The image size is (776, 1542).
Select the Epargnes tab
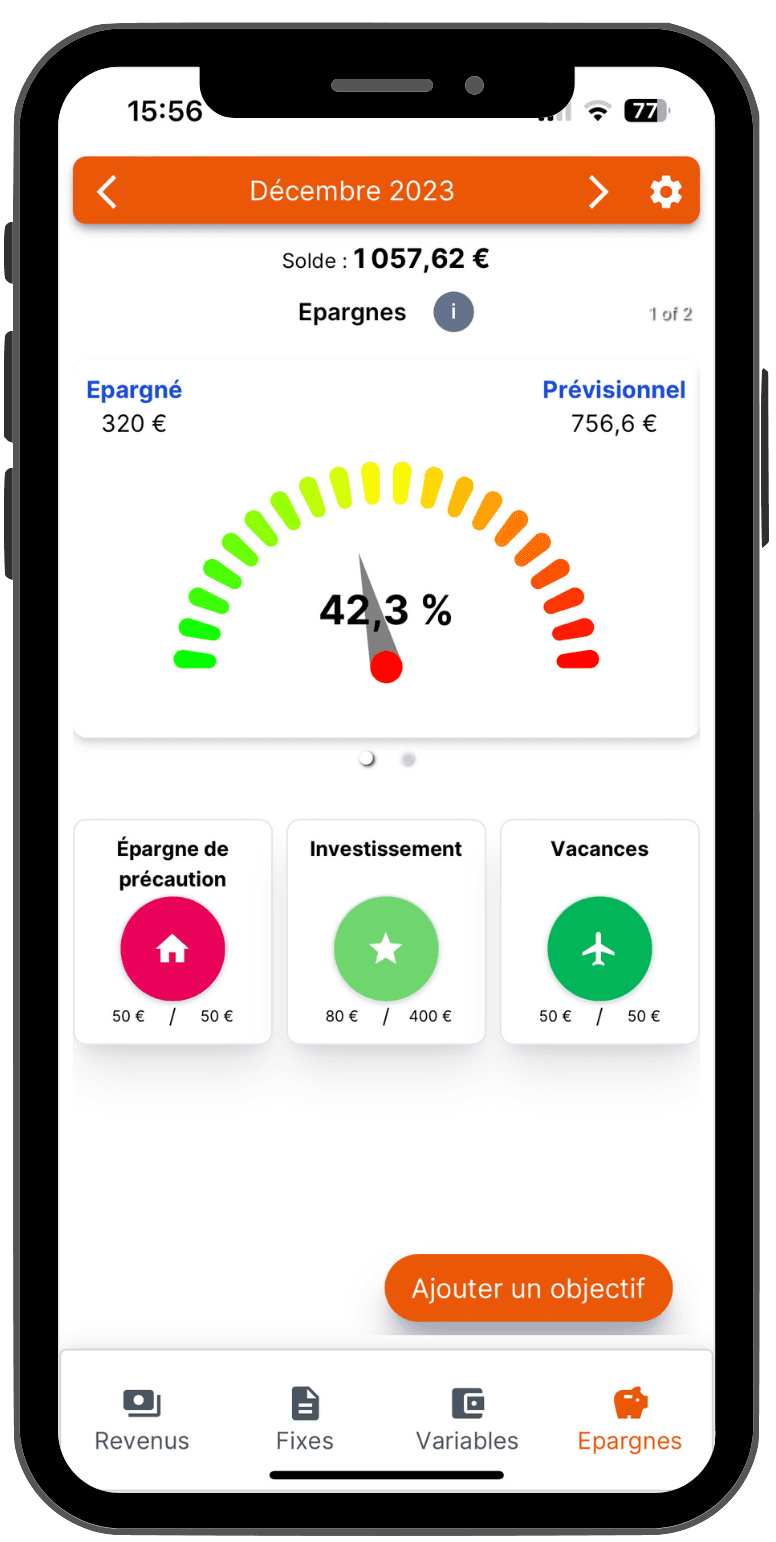(x=630, y=1420)
